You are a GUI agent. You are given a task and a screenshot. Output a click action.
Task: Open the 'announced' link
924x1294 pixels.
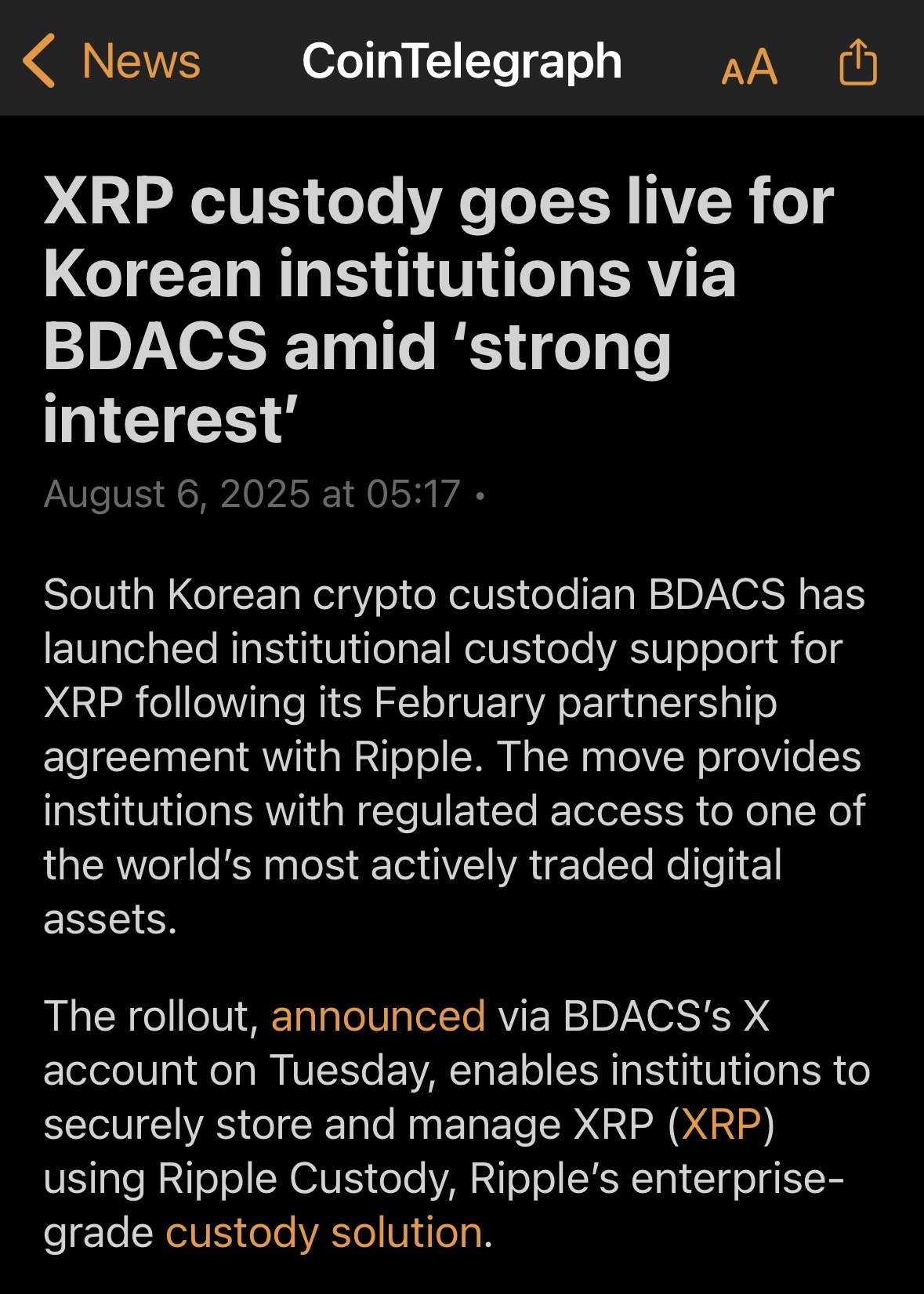[x=378, y=1017]
